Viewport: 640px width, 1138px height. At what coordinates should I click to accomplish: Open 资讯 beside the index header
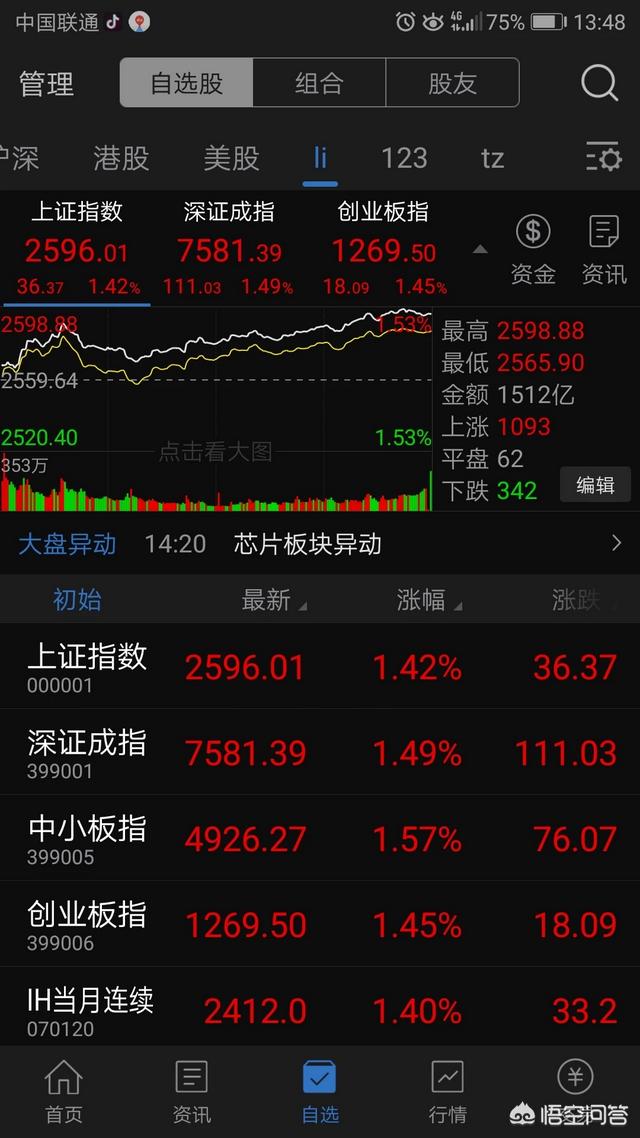click(x=604, y=250)
